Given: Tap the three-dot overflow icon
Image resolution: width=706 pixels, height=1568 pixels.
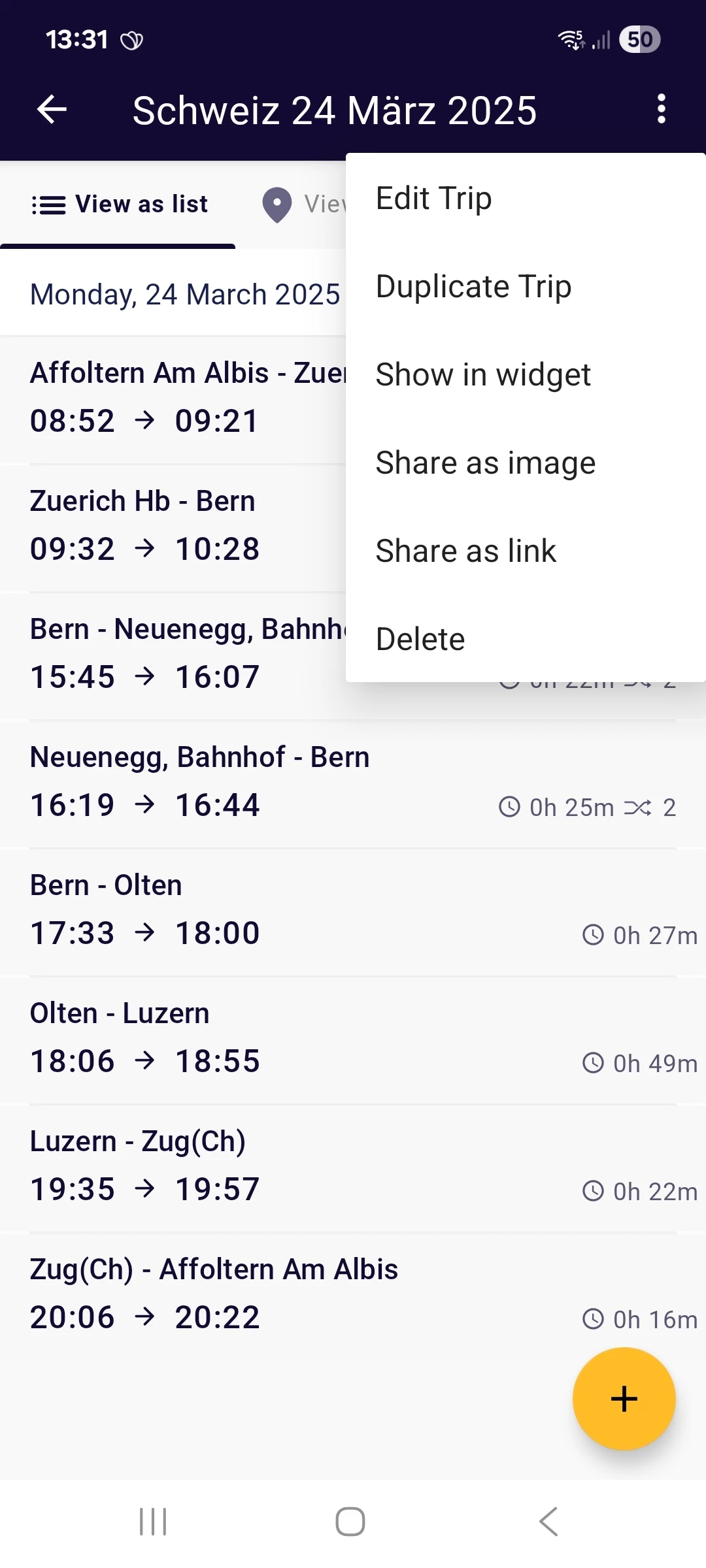Looking at the screenshot, I should pos(662,109).
